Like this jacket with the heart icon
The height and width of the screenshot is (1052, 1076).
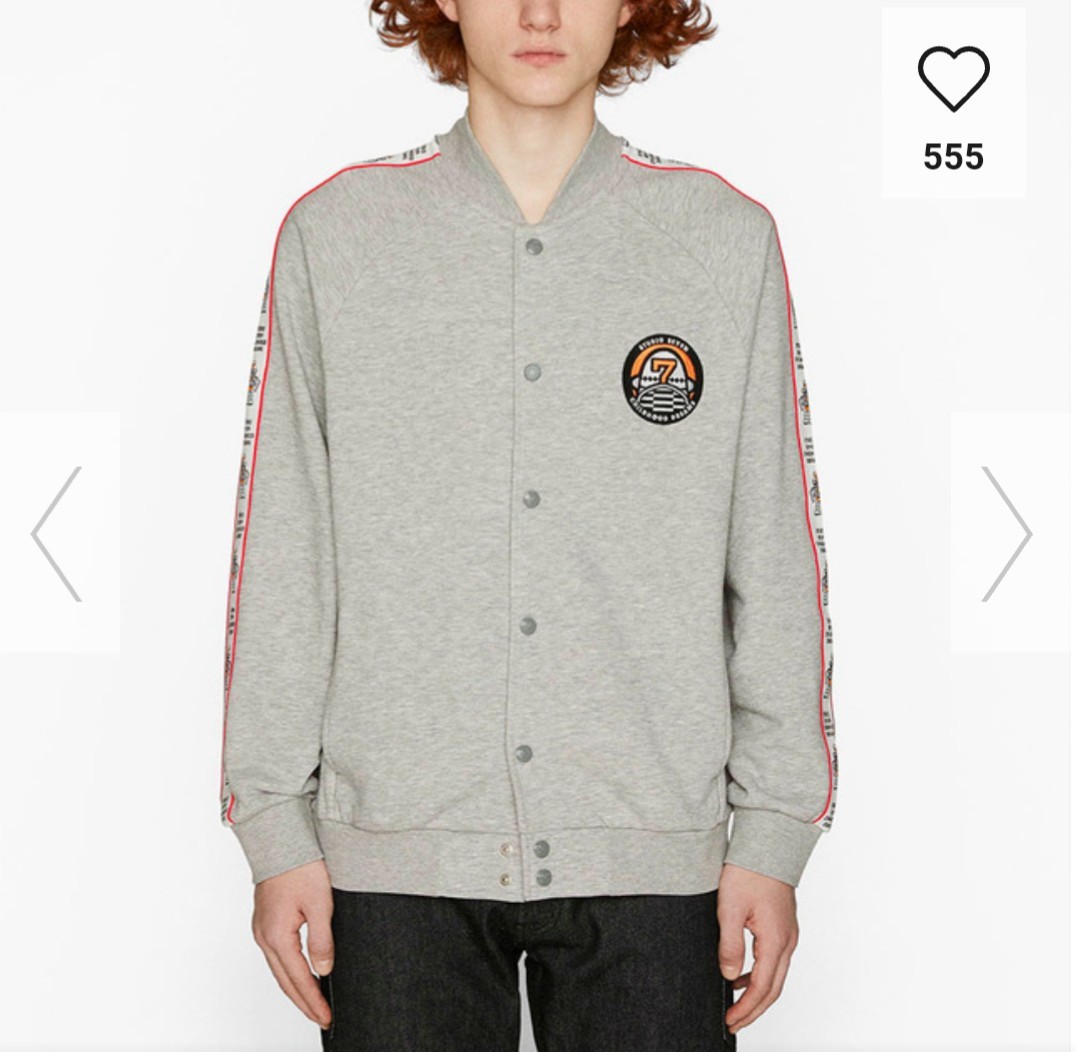click(x=953, y=79)
